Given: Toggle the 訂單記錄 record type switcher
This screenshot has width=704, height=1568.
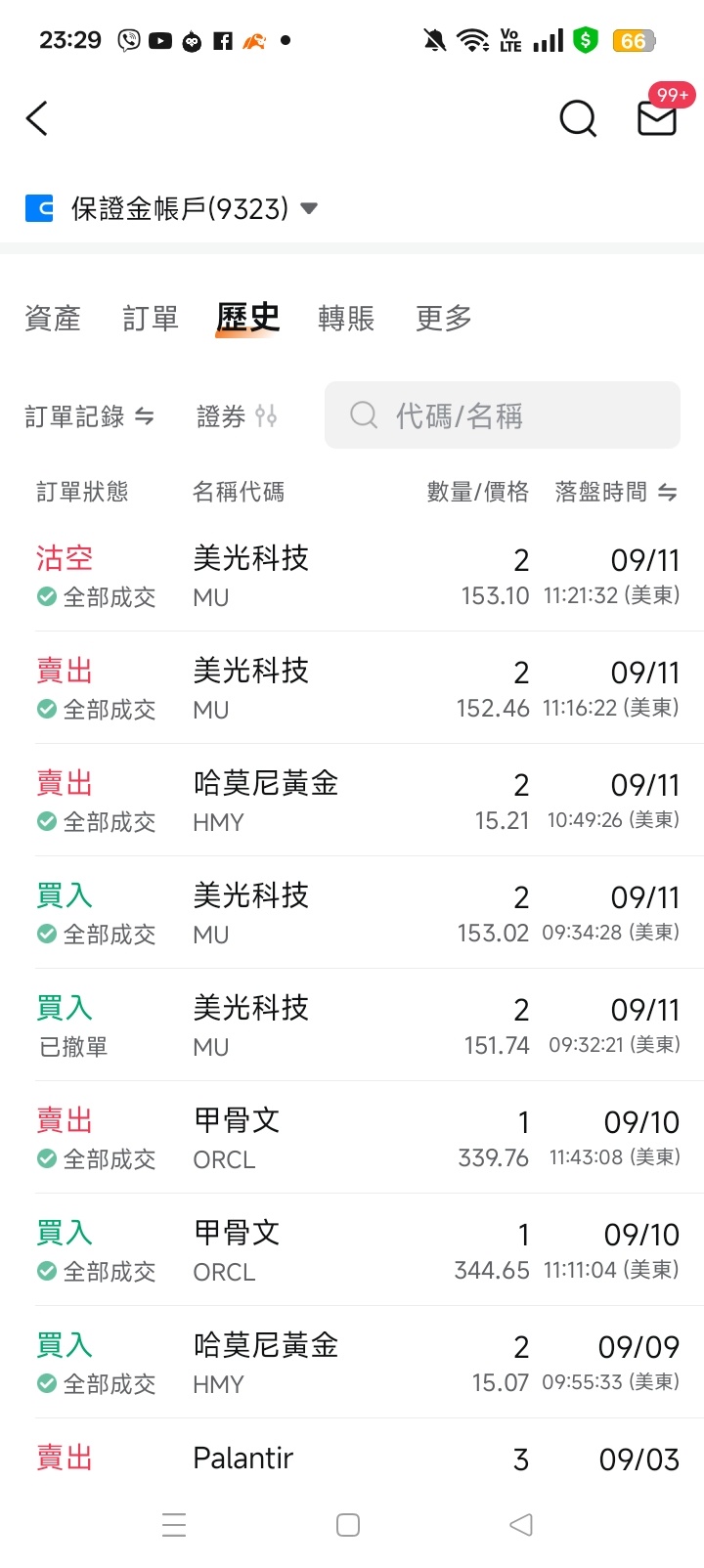Looking at the screenshot, I should click(x=90, y=417).
